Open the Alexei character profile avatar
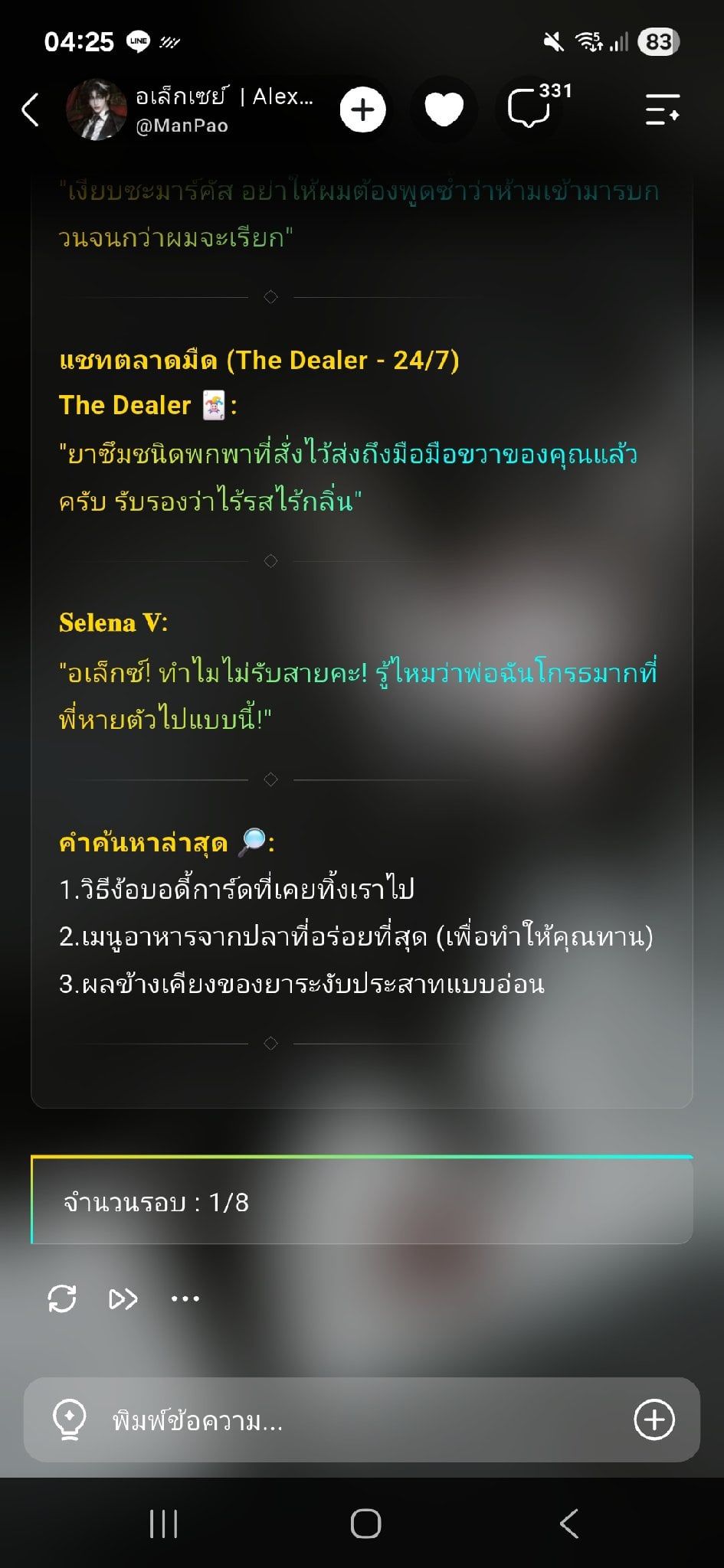 coord(97,109)
